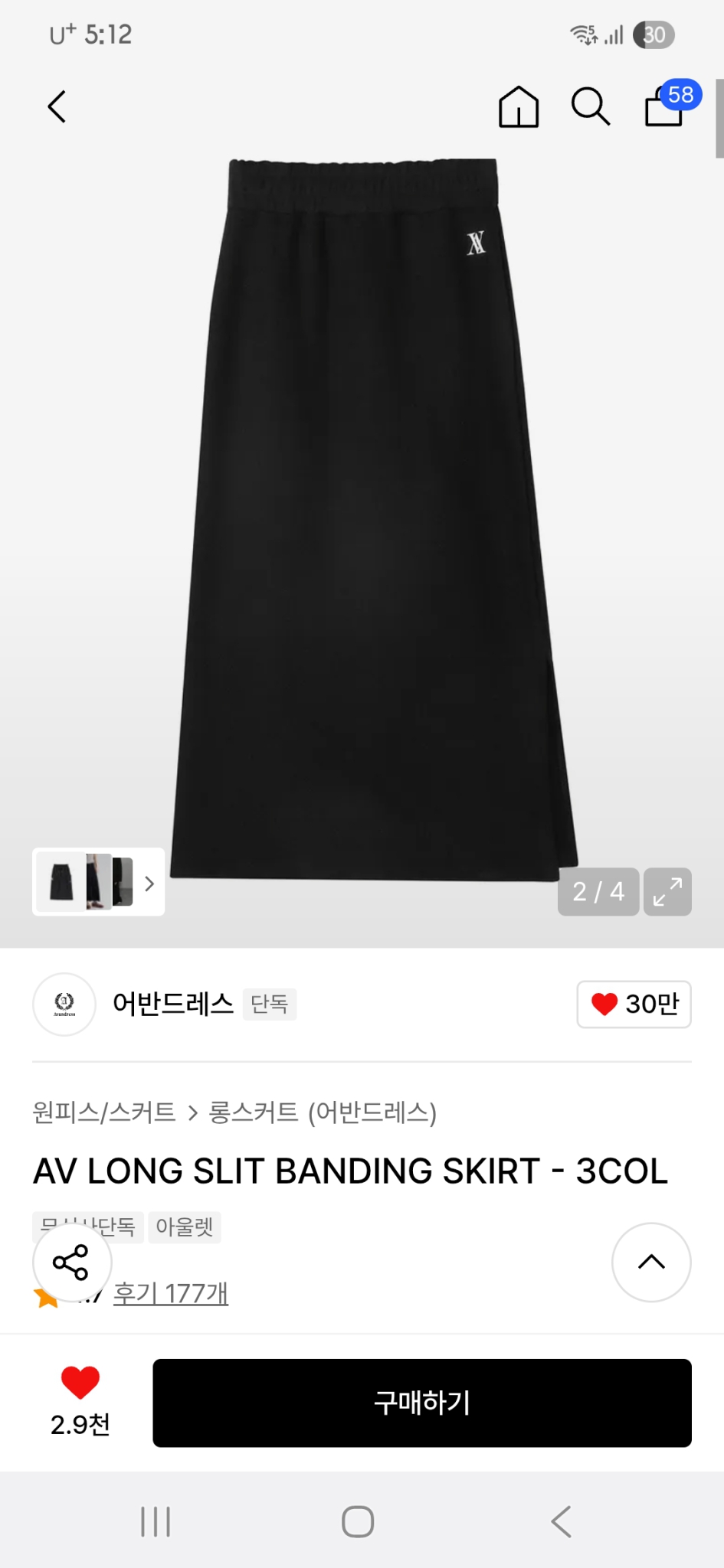The height and width of the screenshot is (1568, 724).
Task: Open the share icon for this product
Action: coord(72,1263)
